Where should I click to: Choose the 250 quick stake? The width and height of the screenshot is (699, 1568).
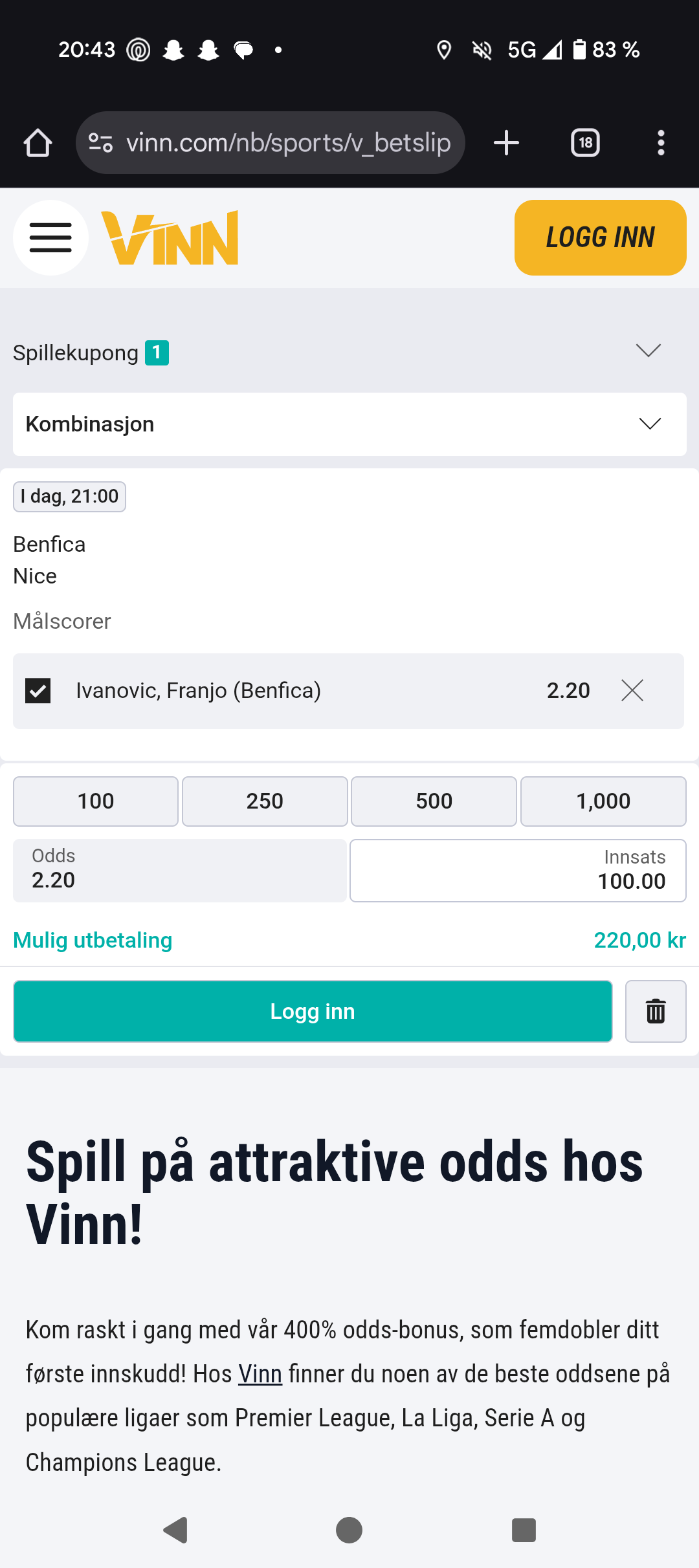tap(265, 801)
